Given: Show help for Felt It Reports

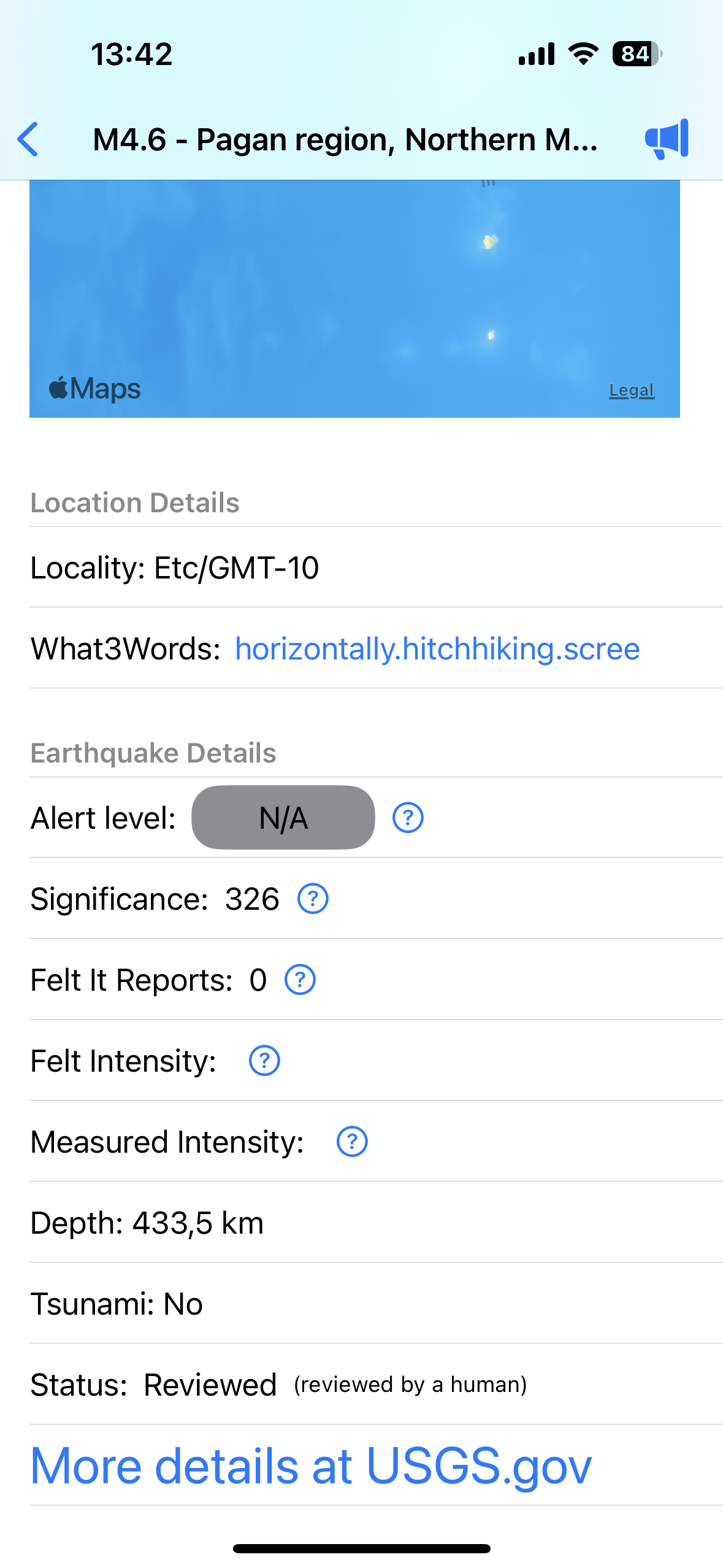Looking at the screenshot, I should coord(300,980).
